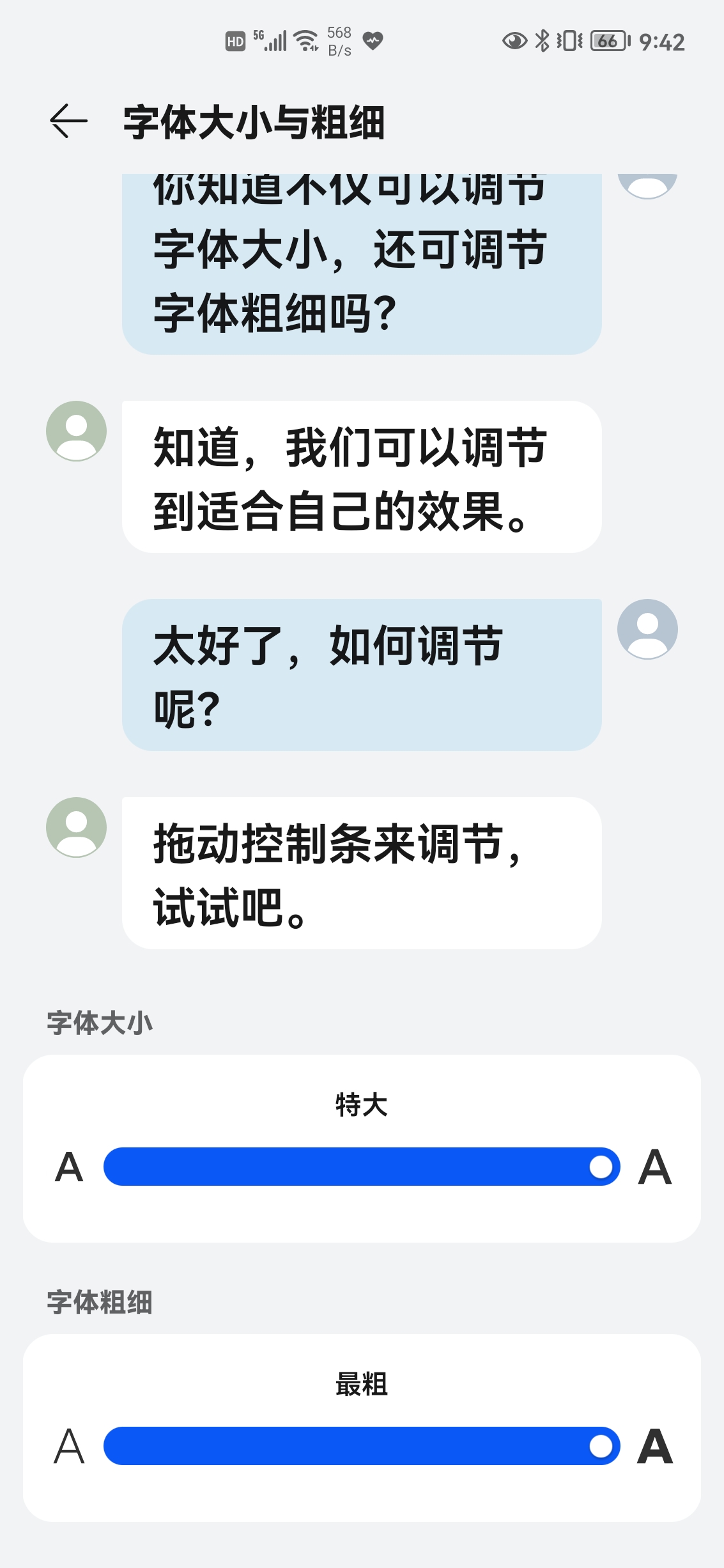Tap the 字体粗细 slider track
Image resolution: width=724 pixels, height=1568 pixels.
click(362, 1446)
